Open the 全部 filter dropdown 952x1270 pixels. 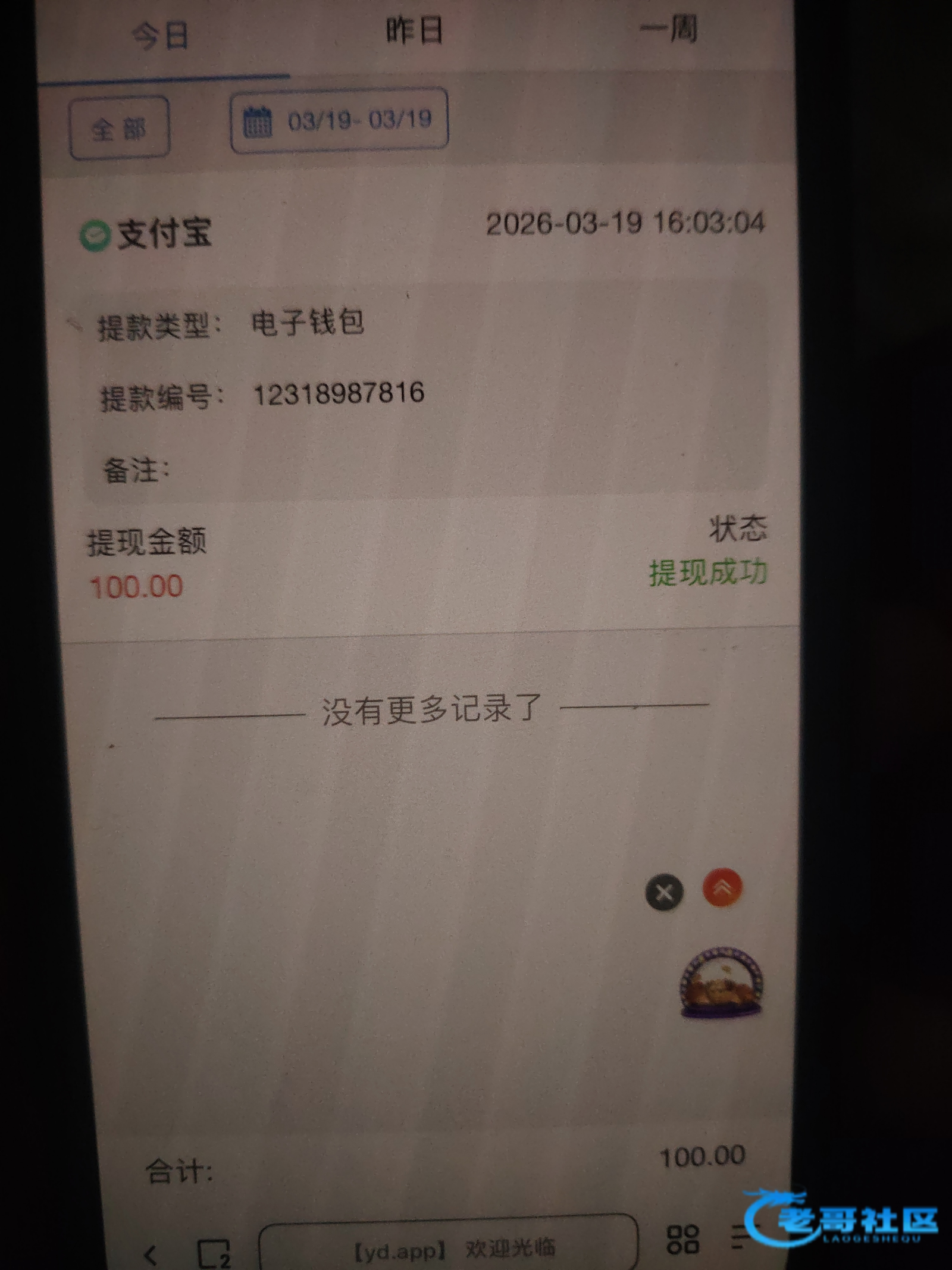(120, 128)
